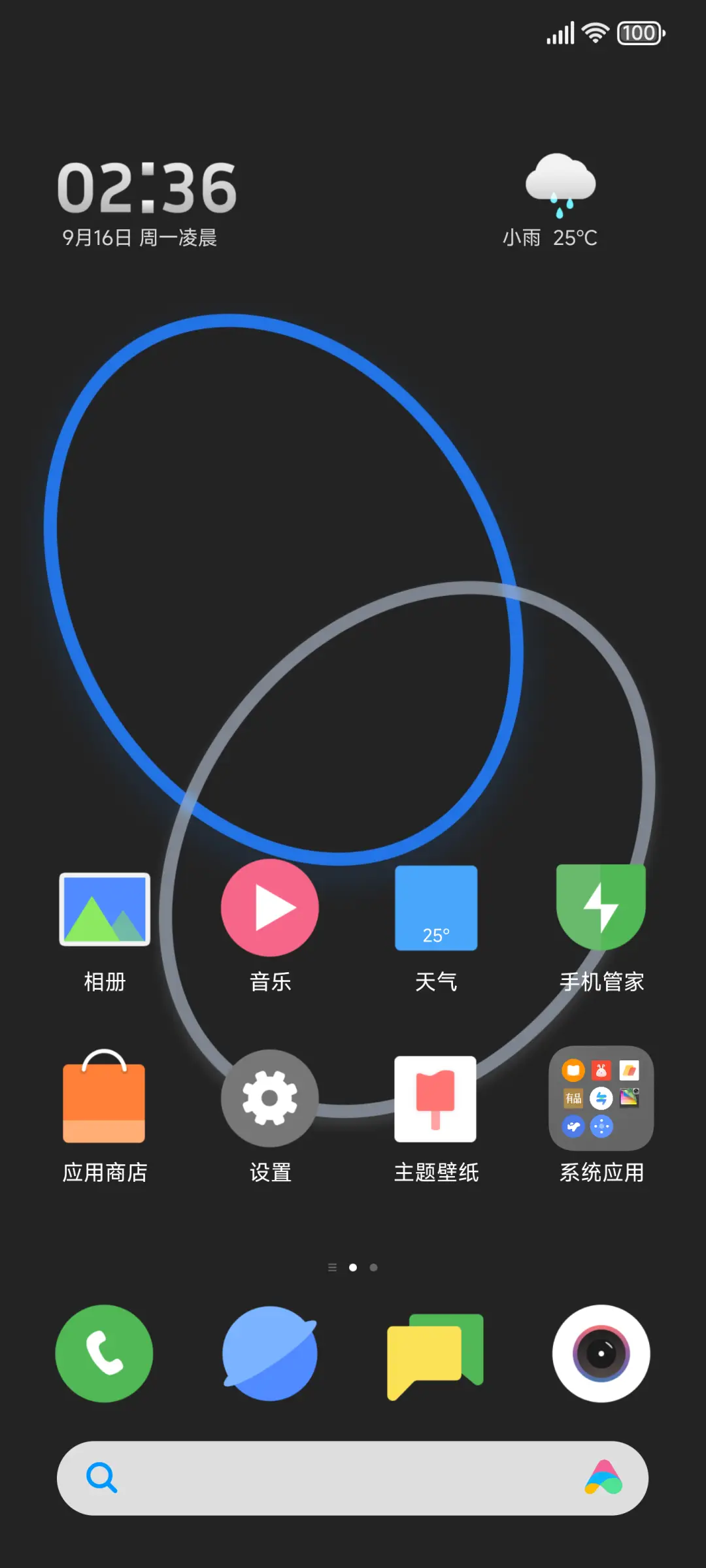706x1568 pixels.
Task: Tap the battery indicator showing 100
Action: (639, 32)
